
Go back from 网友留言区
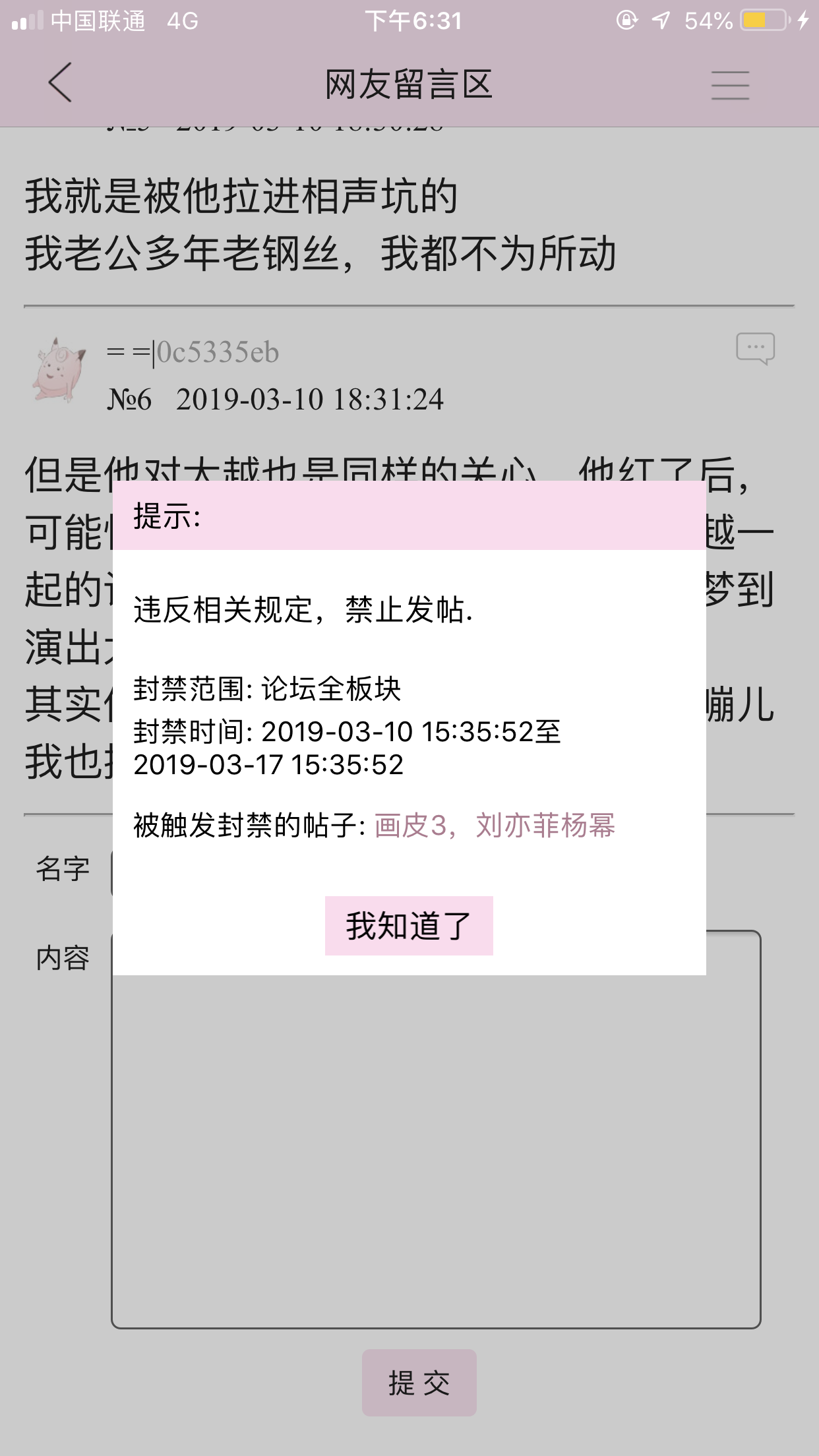pos(60,83)
